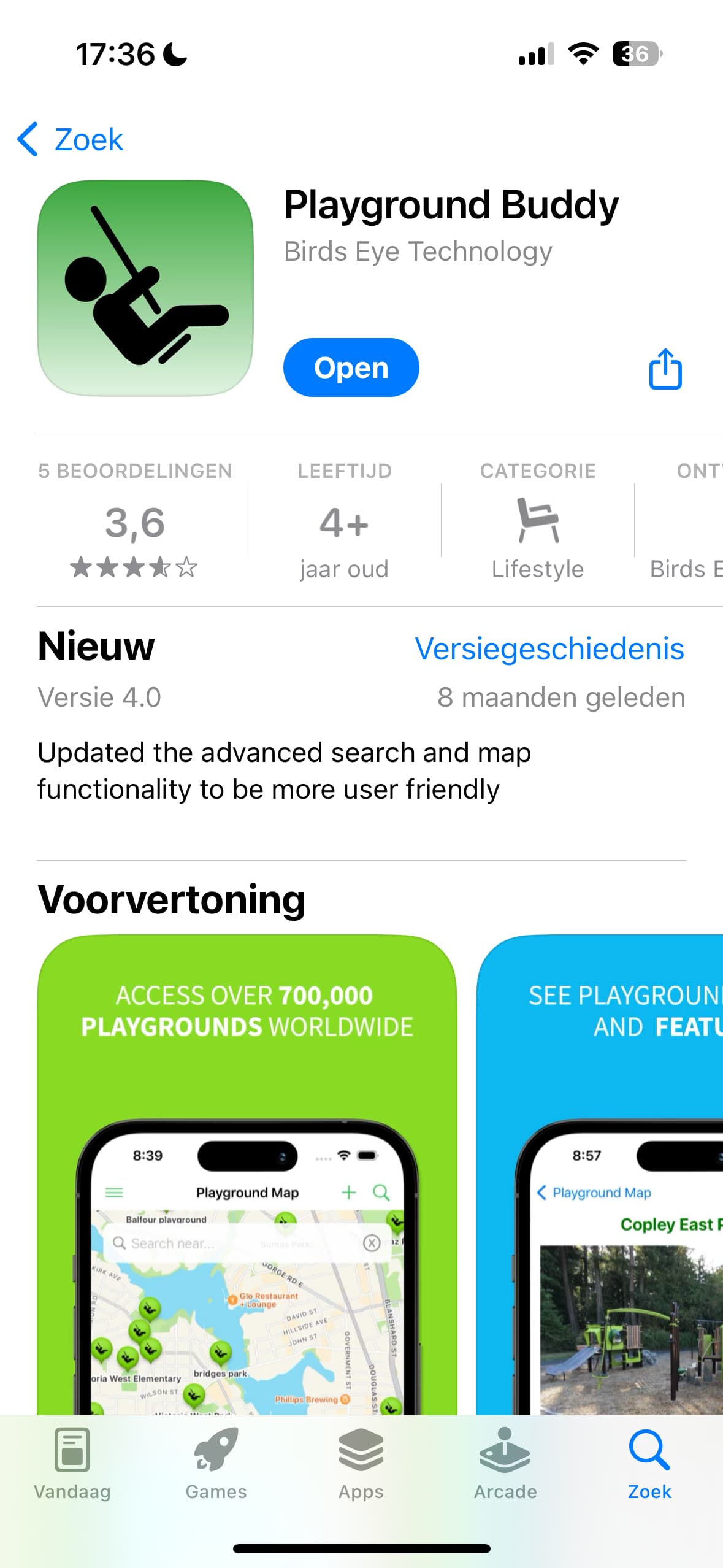Switch to the Games tab
The width and height of the screenshot is (723, 1568).
click(x=216, y=1464)
